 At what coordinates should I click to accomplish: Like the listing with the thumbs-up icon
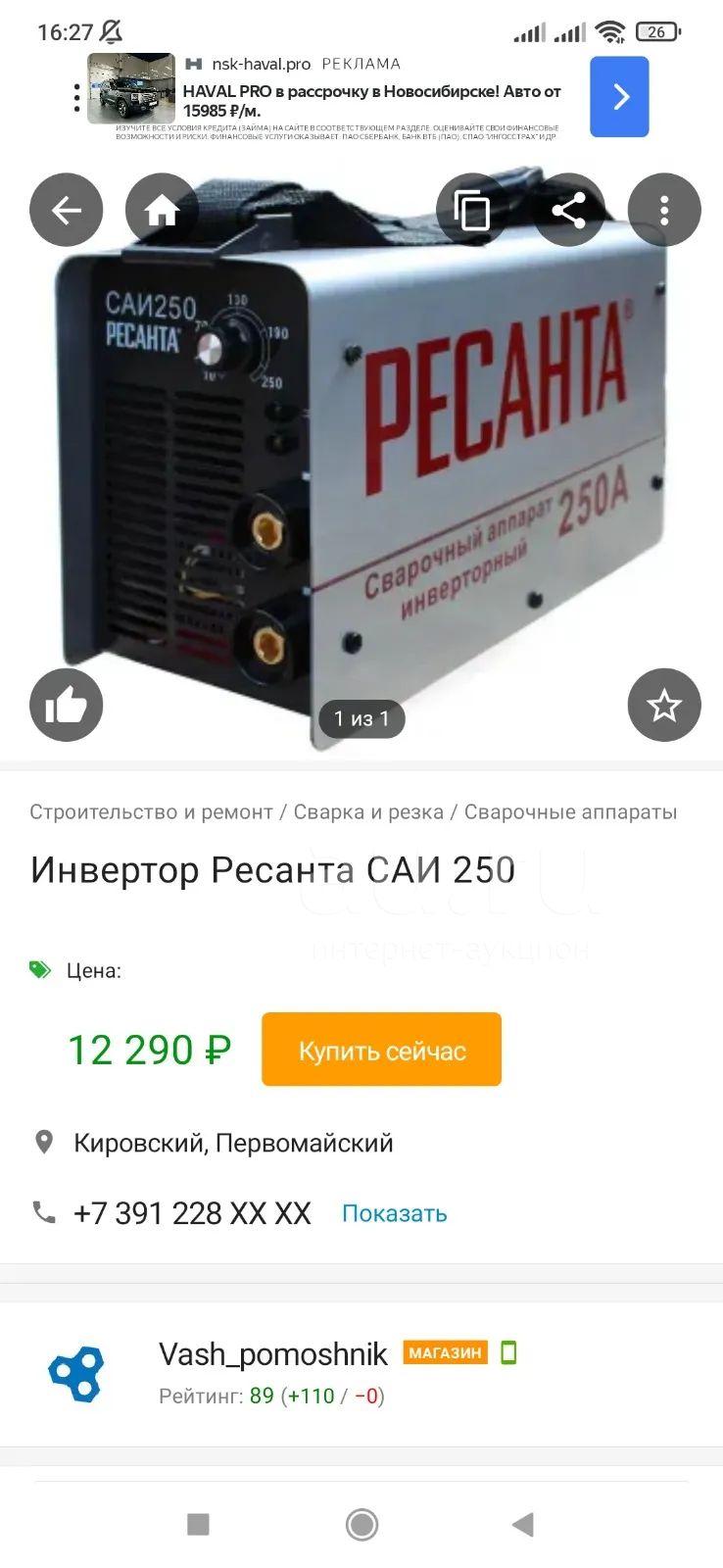66,705
